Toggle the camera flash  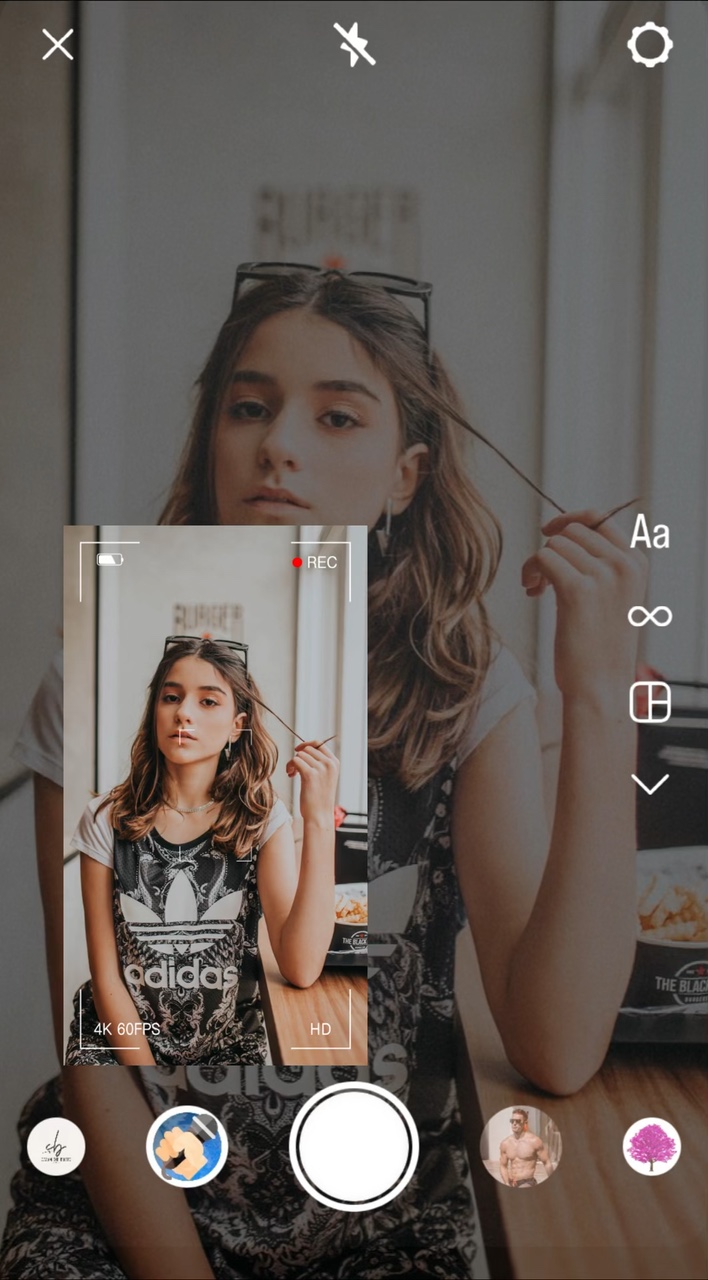[x=354, y=45]
